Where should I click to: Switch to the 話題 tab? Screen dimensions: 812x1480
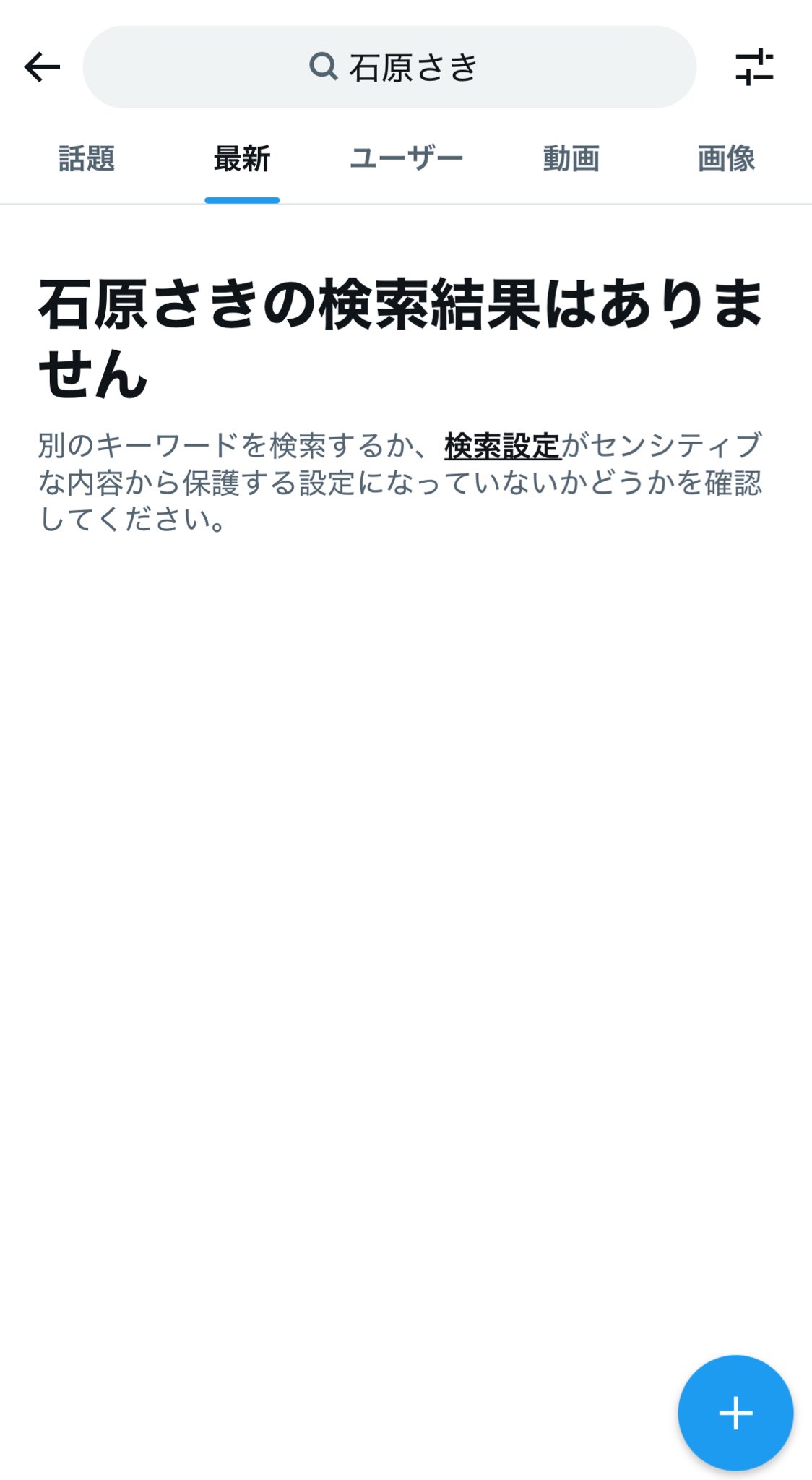(87, 158)
